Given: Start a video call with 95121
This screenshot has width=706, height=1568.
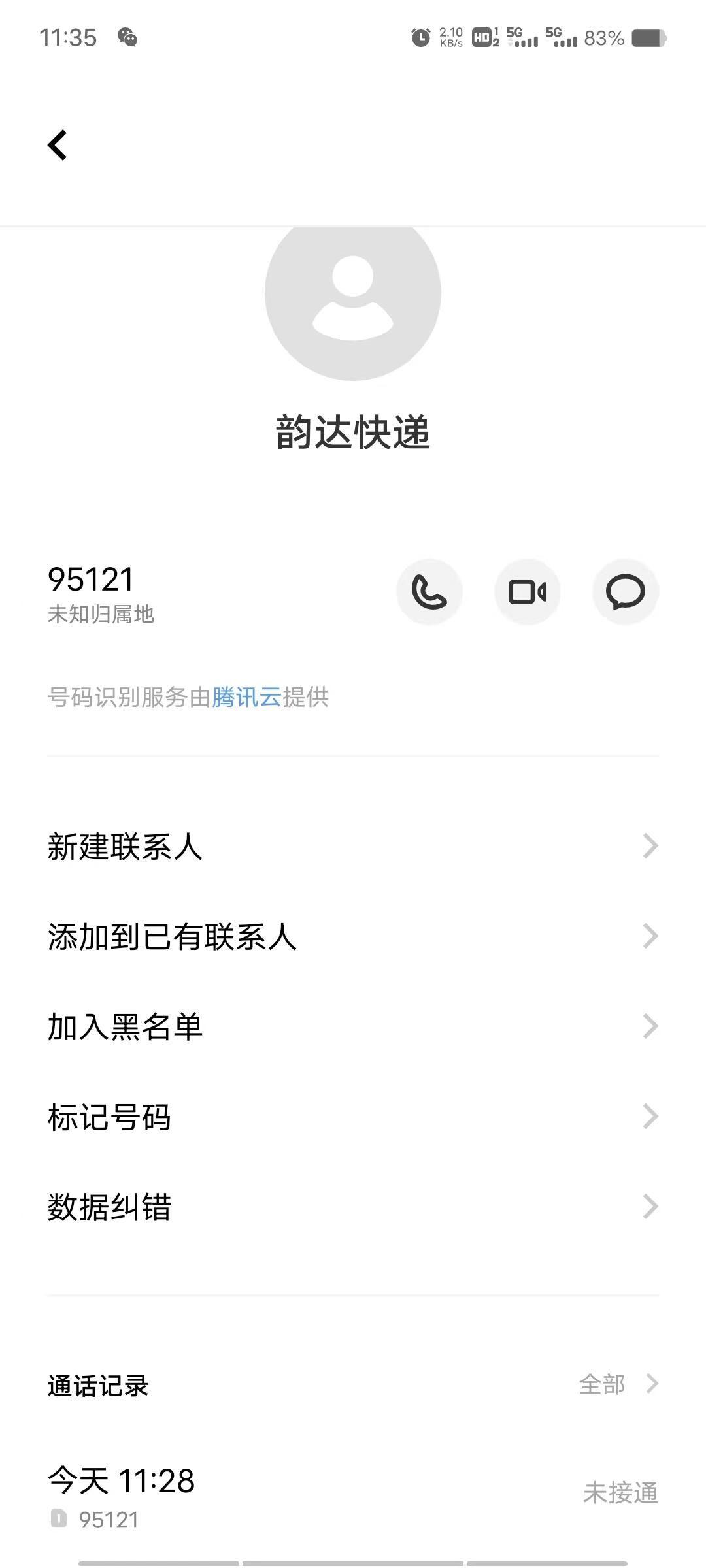Looking at the screenshot, I should tap(528, 592).
